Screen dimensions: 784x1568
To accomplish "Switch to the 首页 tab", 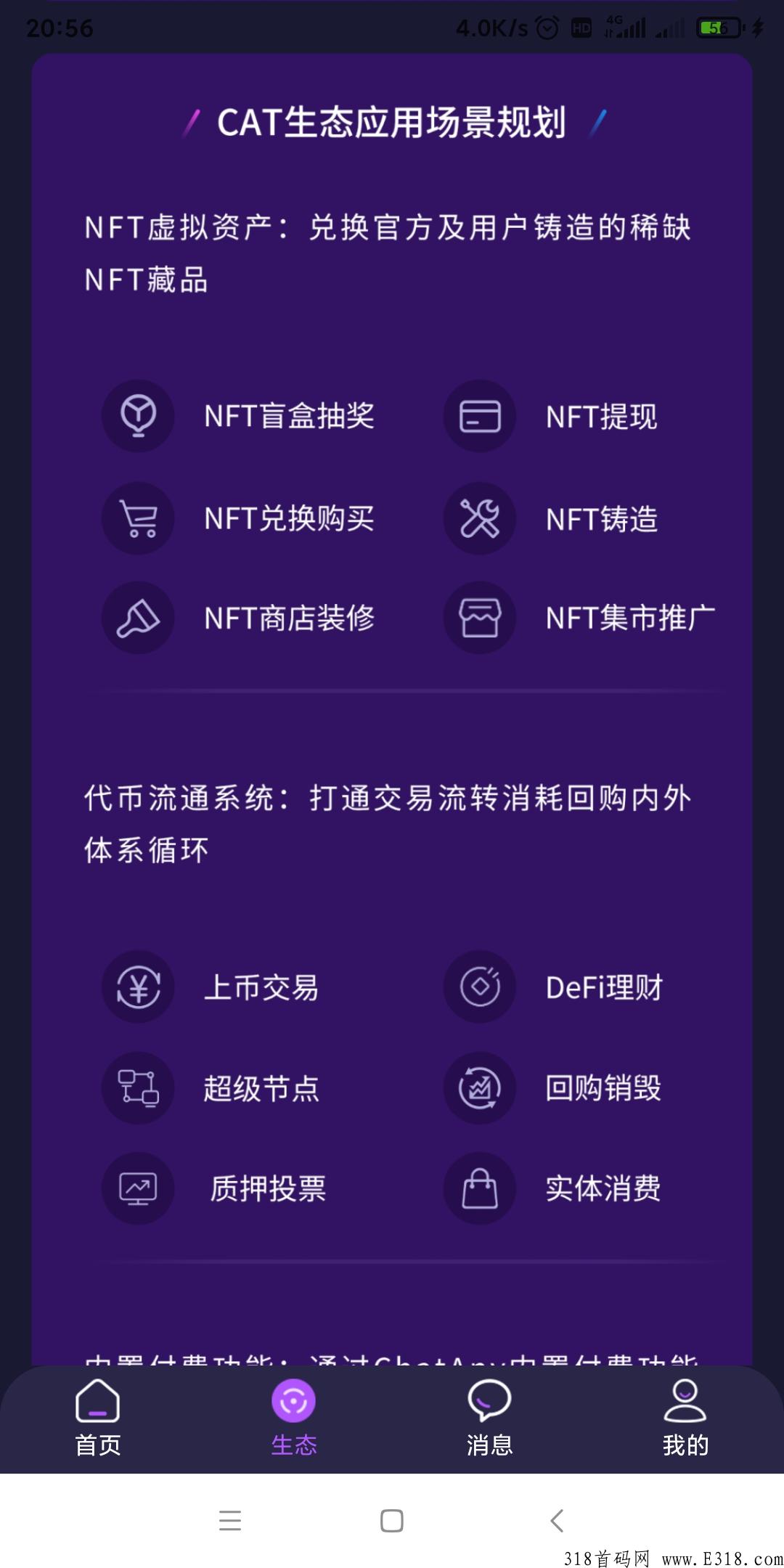I will click(x=97, y=1419).
